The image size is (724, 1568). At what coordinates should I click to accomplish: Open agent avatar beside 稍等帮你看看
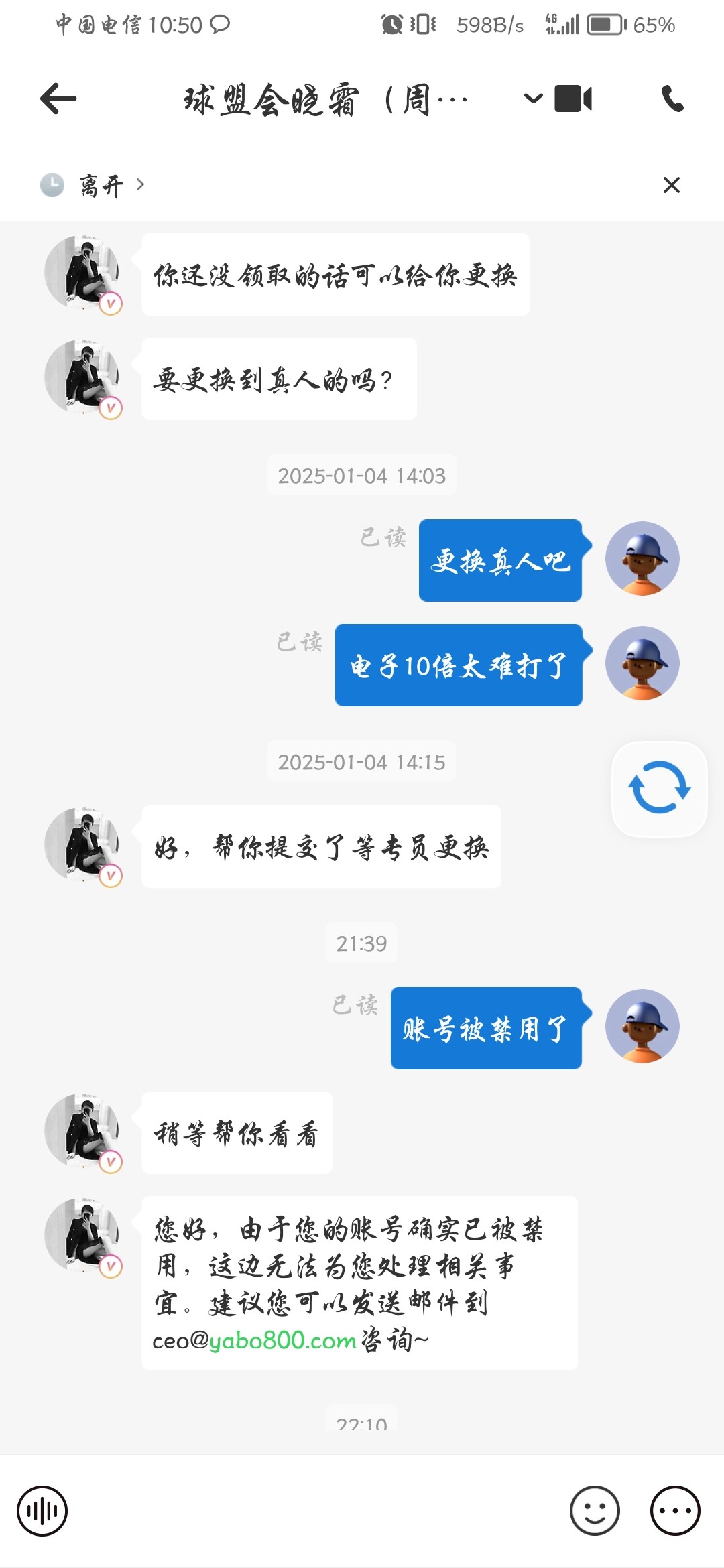pyautogui.click(x=82, y=1131)
